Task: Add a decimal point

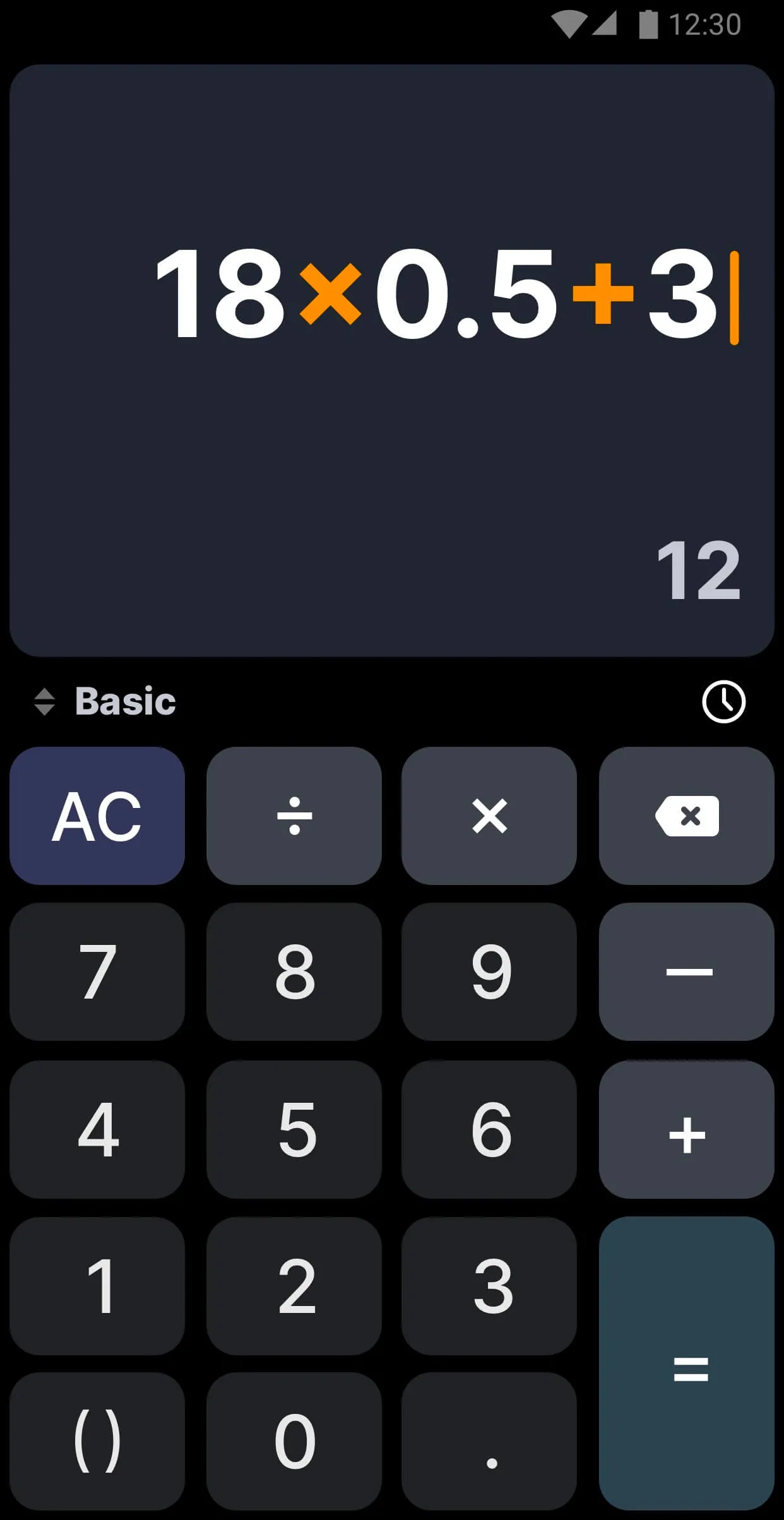Action: click(x=489, y=1441)
